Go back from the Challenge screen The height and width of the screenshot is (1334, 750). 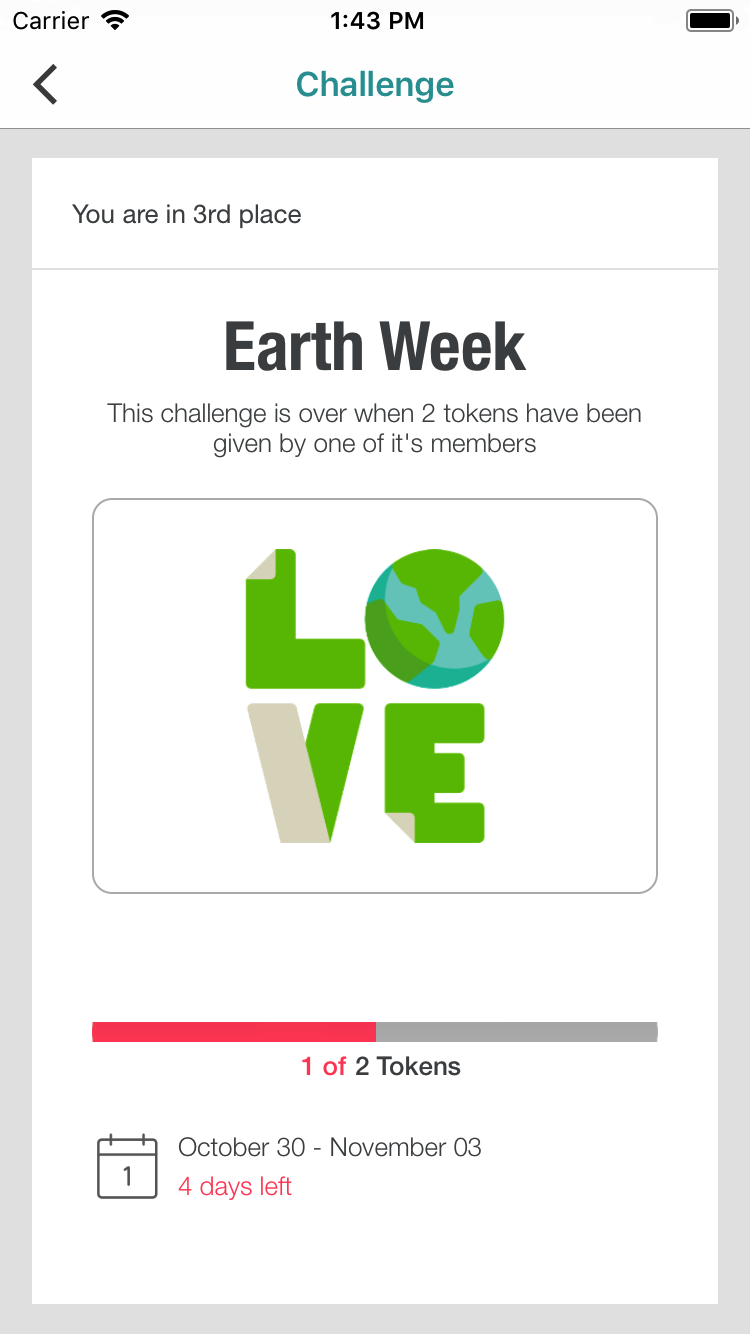(x=46, y=85)
